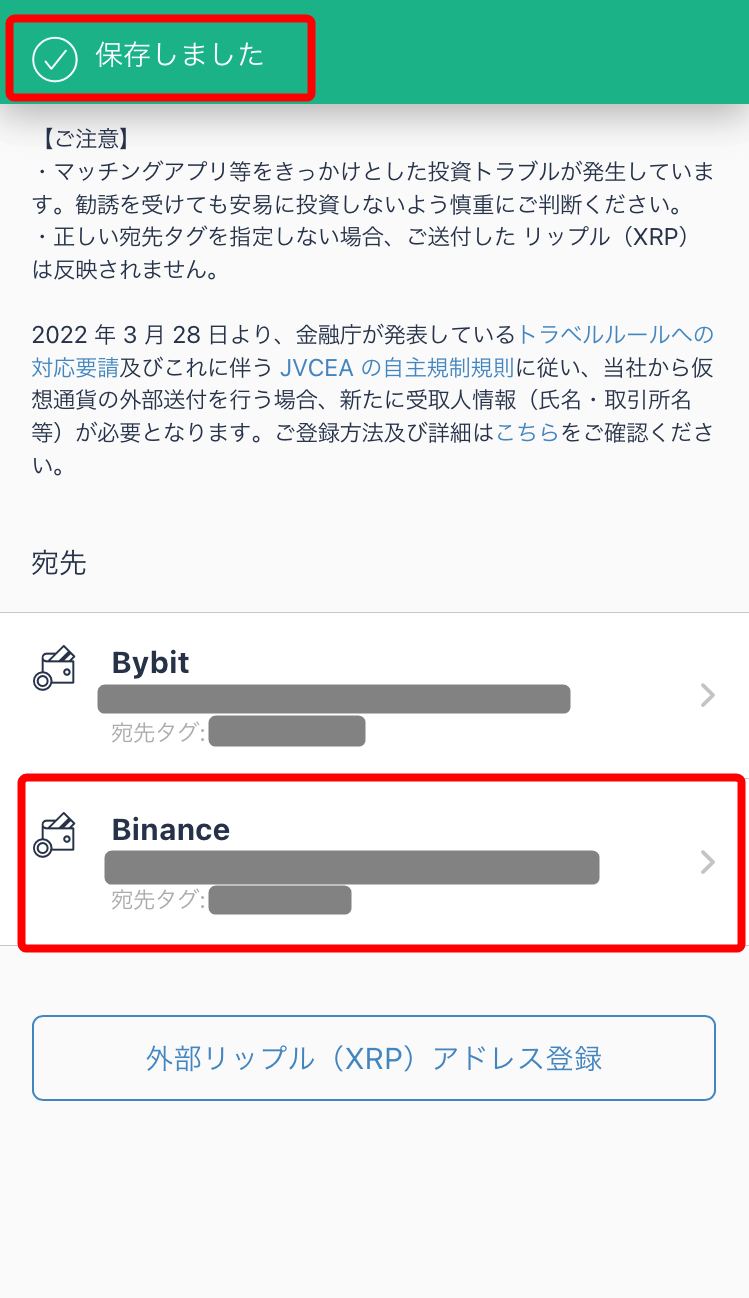This screenshot has width=749, height=1298.
Task: Select the Binance label text
Action: pyautogui.click(x=170, y=829)
